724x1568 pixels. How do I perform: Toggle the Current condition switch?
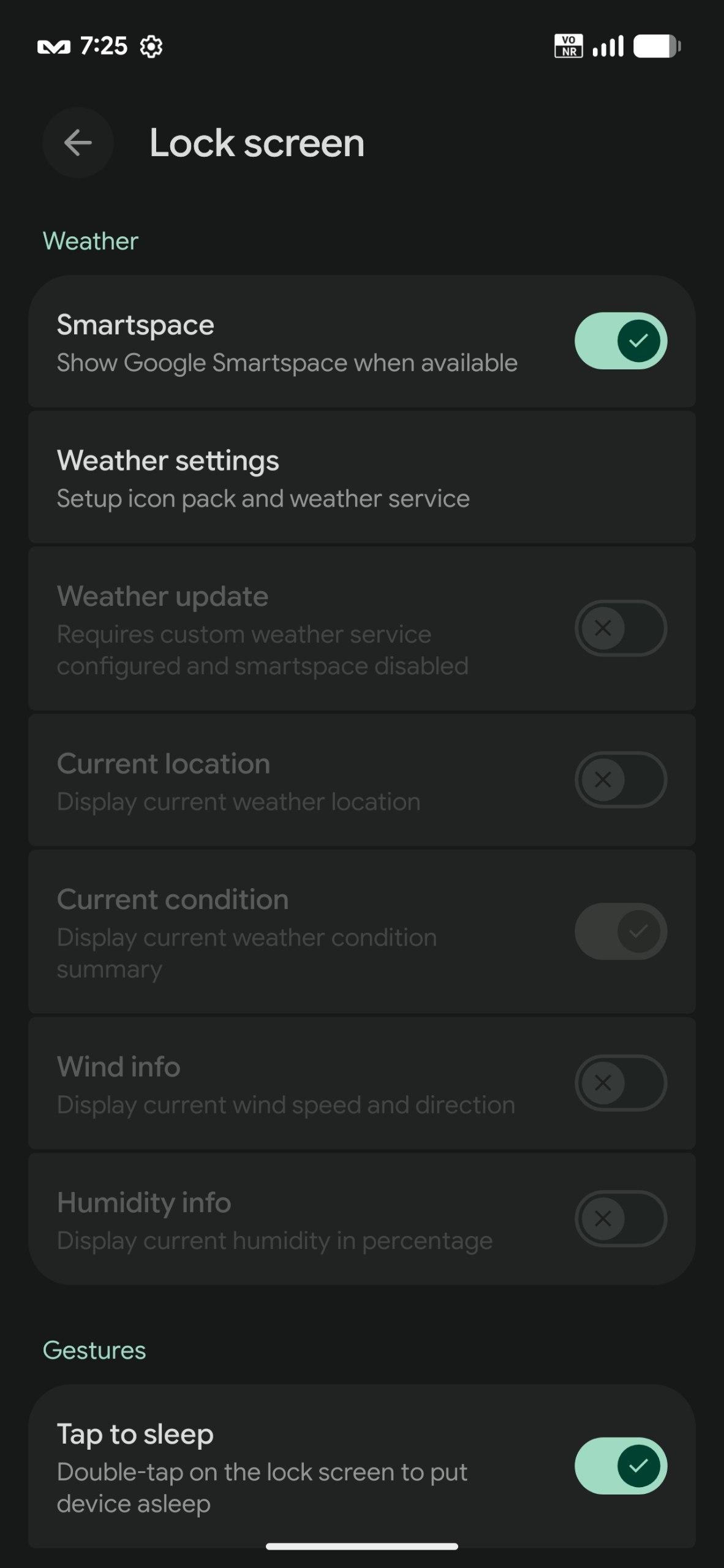(620, 931)
